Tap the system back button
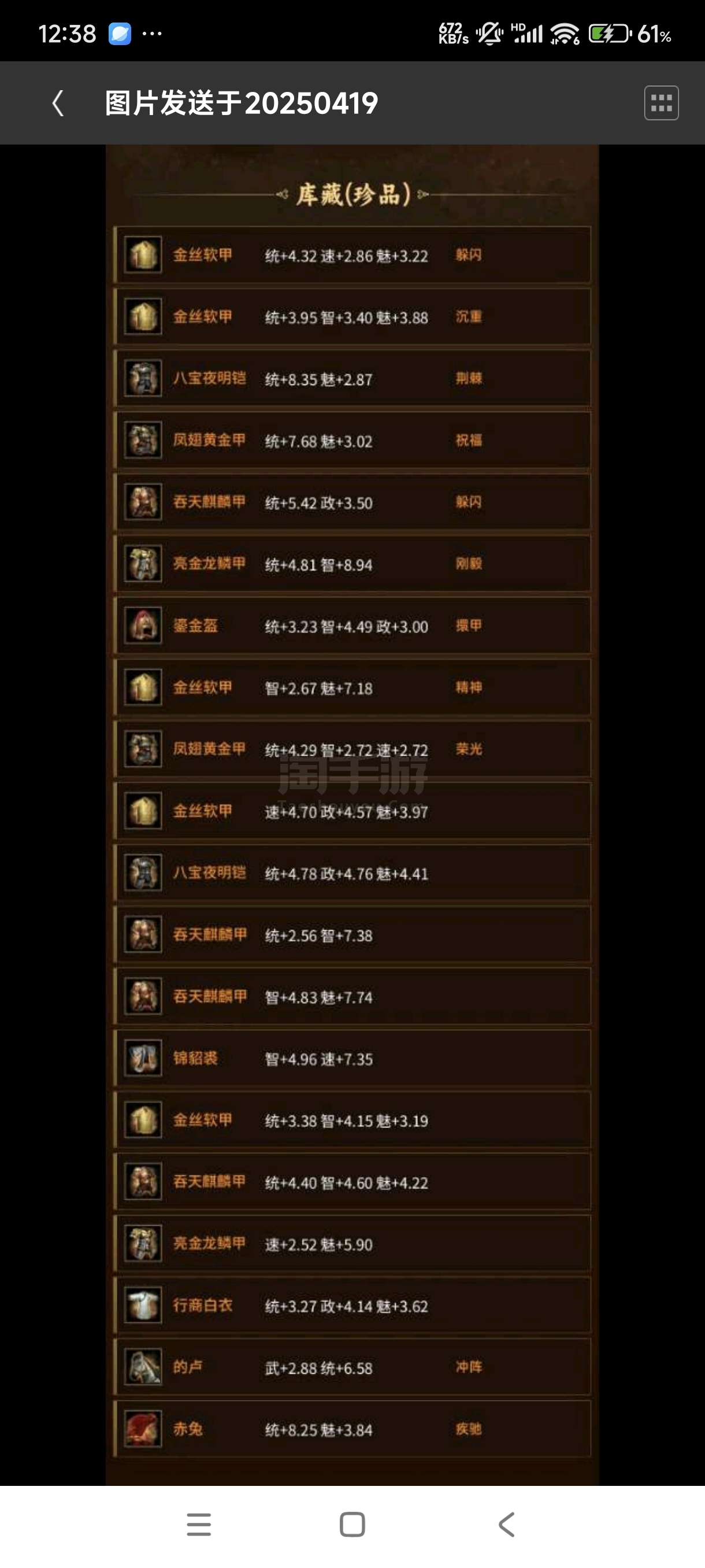 (506, 1525)
